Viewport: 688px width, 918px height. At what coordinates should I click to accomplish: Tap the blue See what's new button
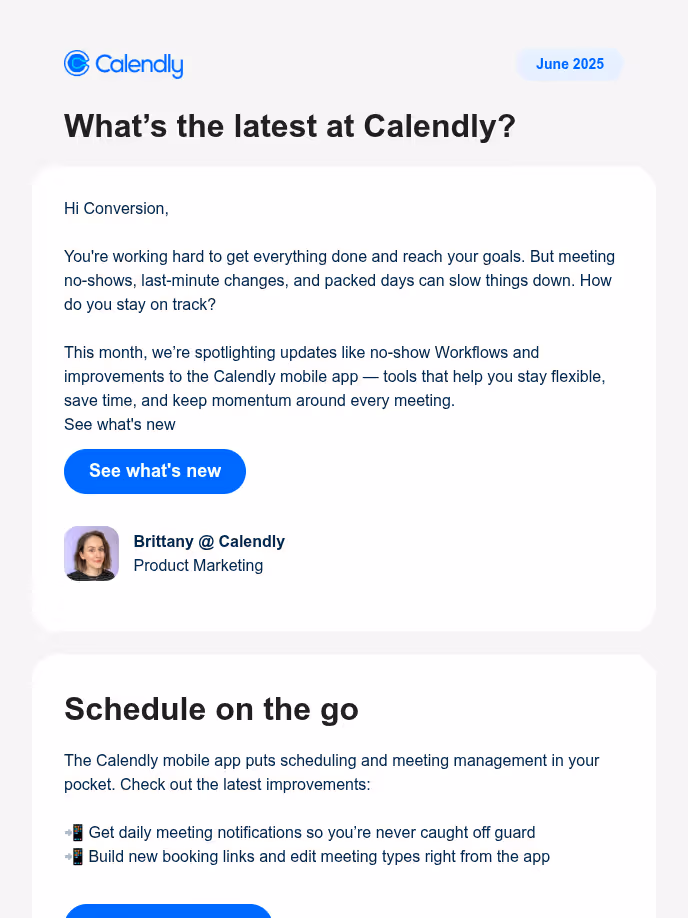coord(155,471)
